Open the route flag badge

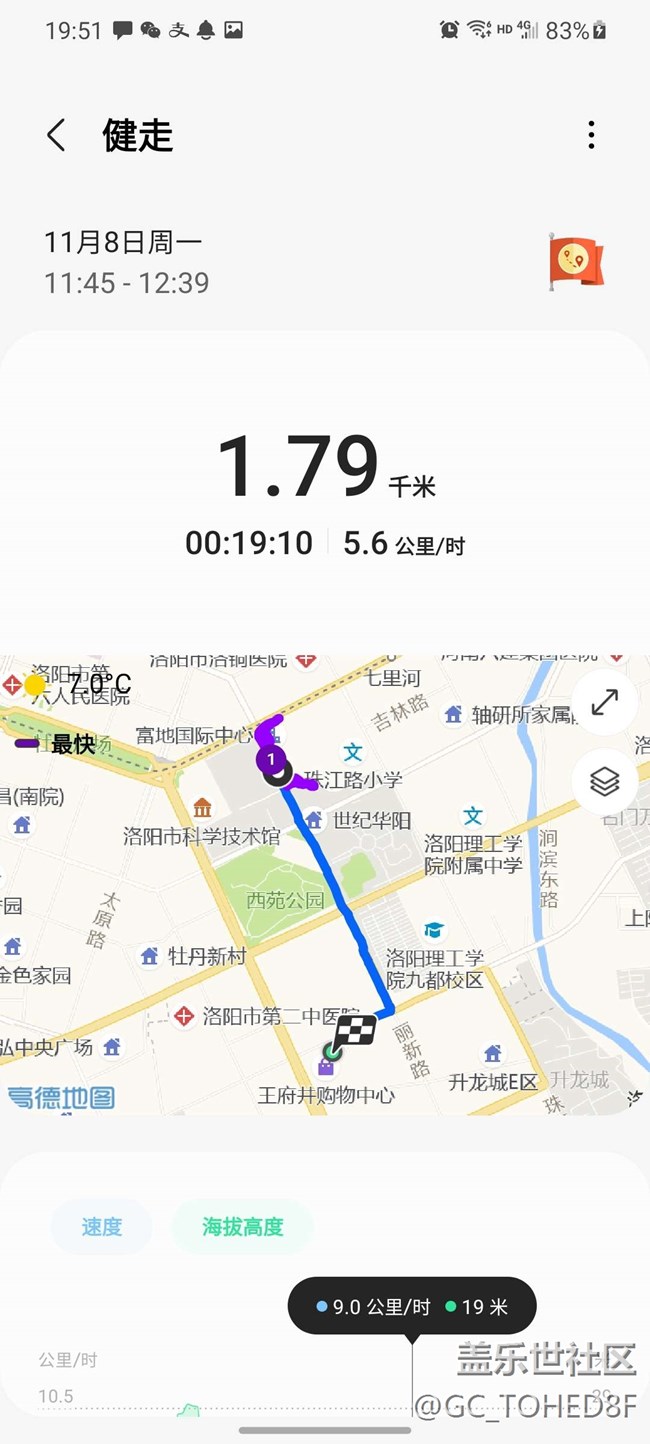point(576,262)
